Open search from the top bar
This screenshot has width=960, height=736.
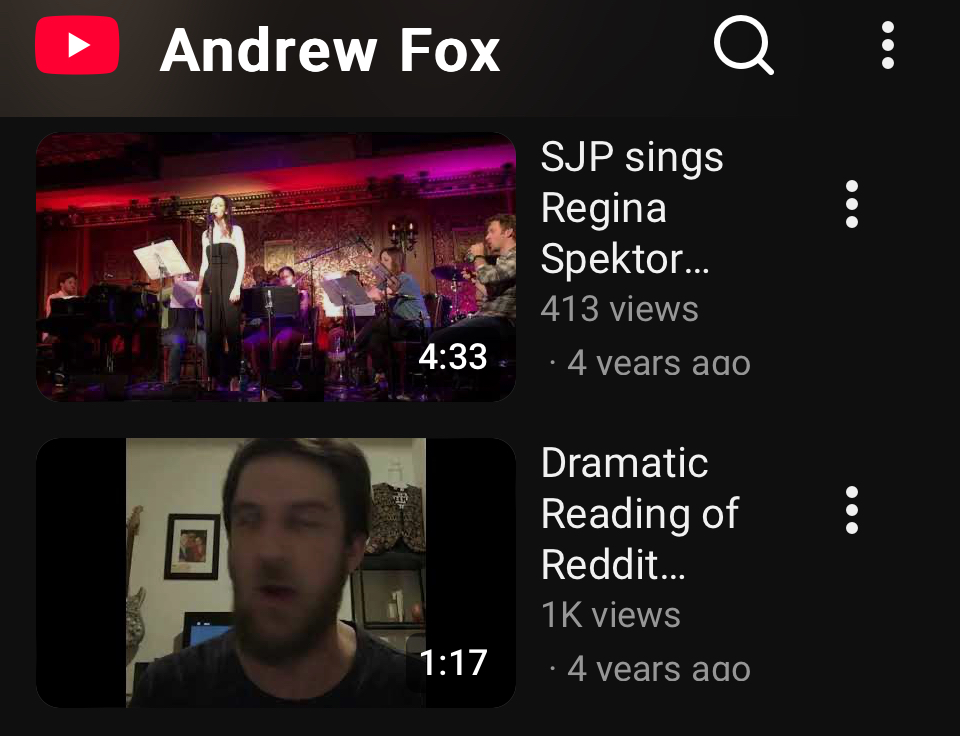pyautogui.click(x=743, y=46)
